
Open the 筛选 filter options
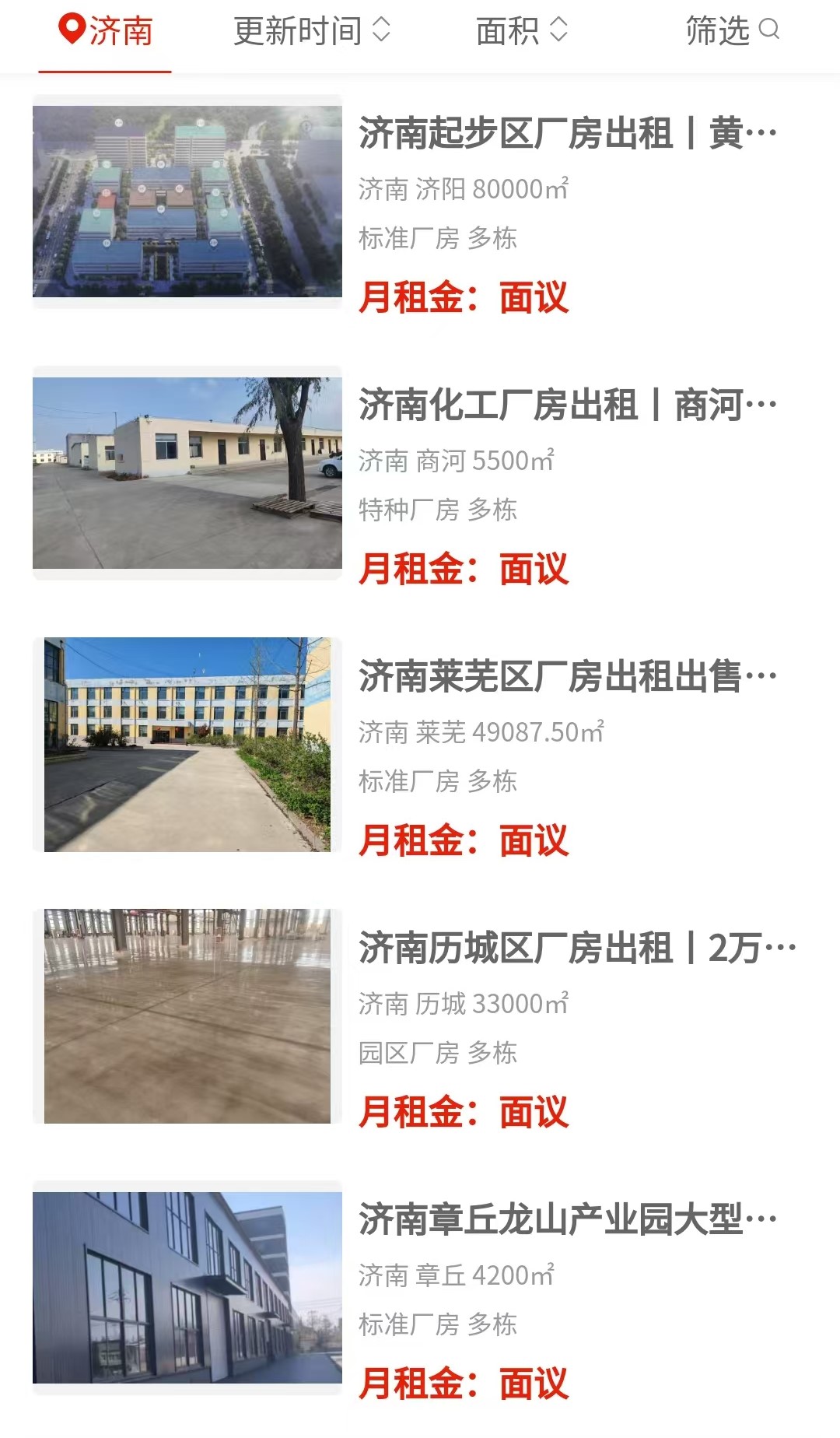[x=732, y=32]
